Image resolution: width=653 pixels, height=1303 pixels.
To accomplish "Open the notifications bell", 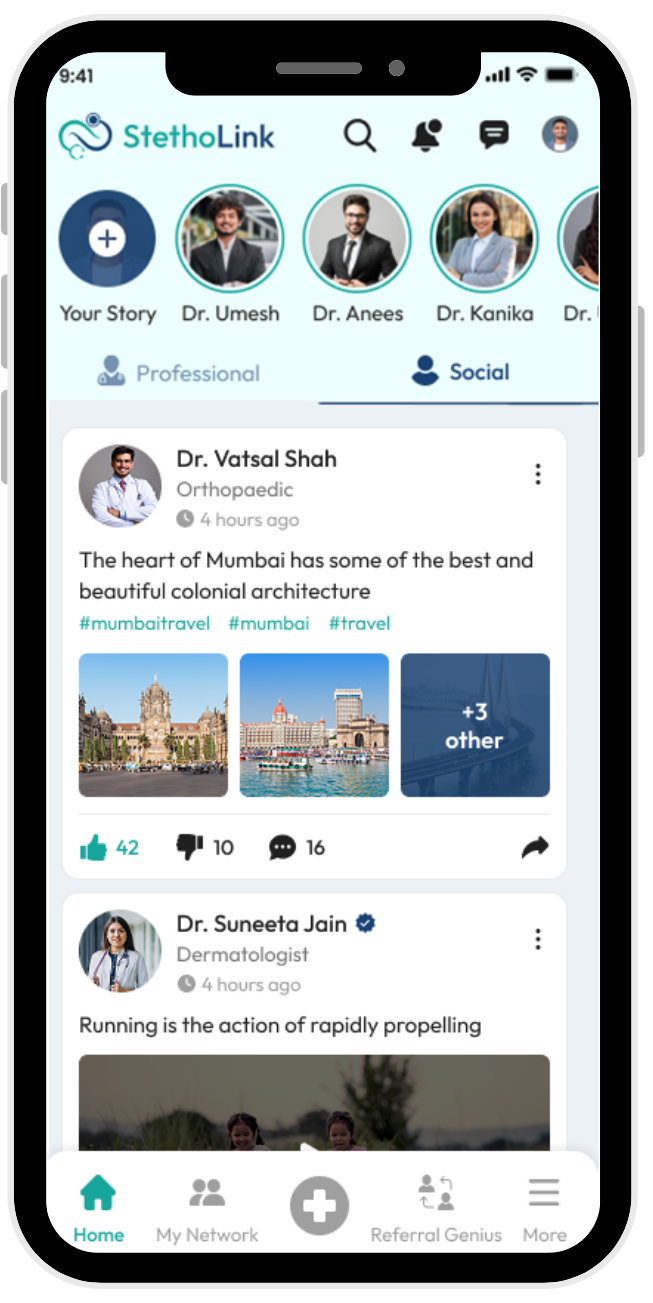I will (427, 134).
